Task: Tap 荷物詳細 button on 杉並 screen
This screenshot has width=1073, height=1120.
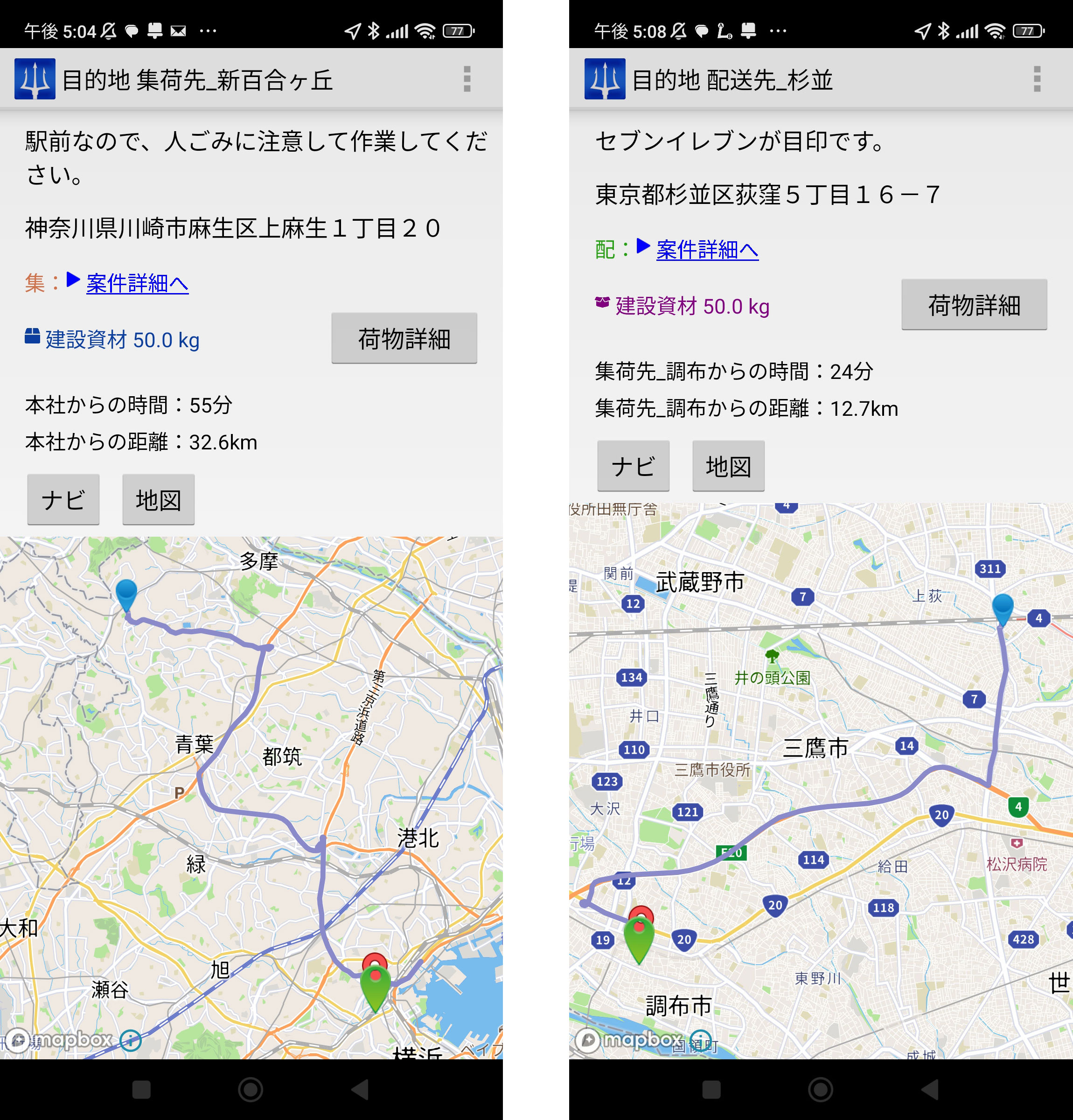Action: click(x=974, y=305)
